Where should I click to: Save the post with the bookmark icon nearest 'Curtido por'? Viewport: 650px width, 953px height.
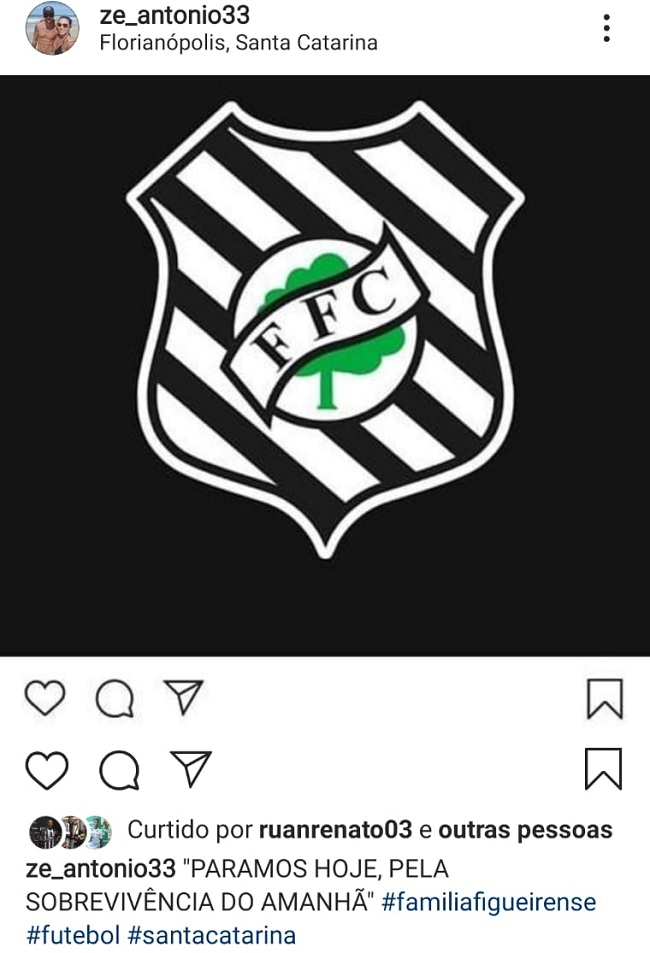pyautogui.click(x=603, y=769)
